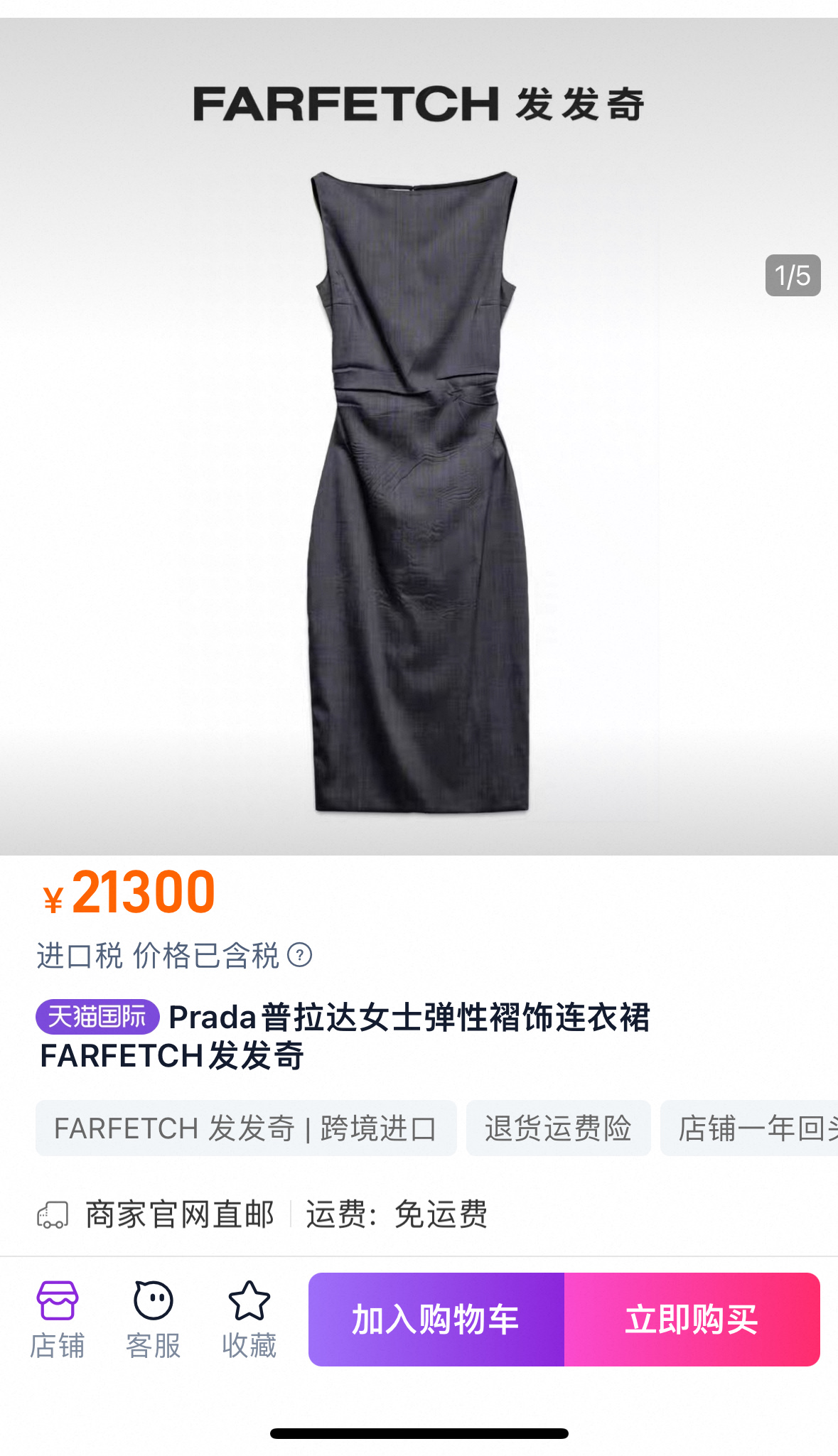Click the FARFETCH 发发奇 logo
The height and width of the screenshot is (1456, 838).
coord(419,104)
